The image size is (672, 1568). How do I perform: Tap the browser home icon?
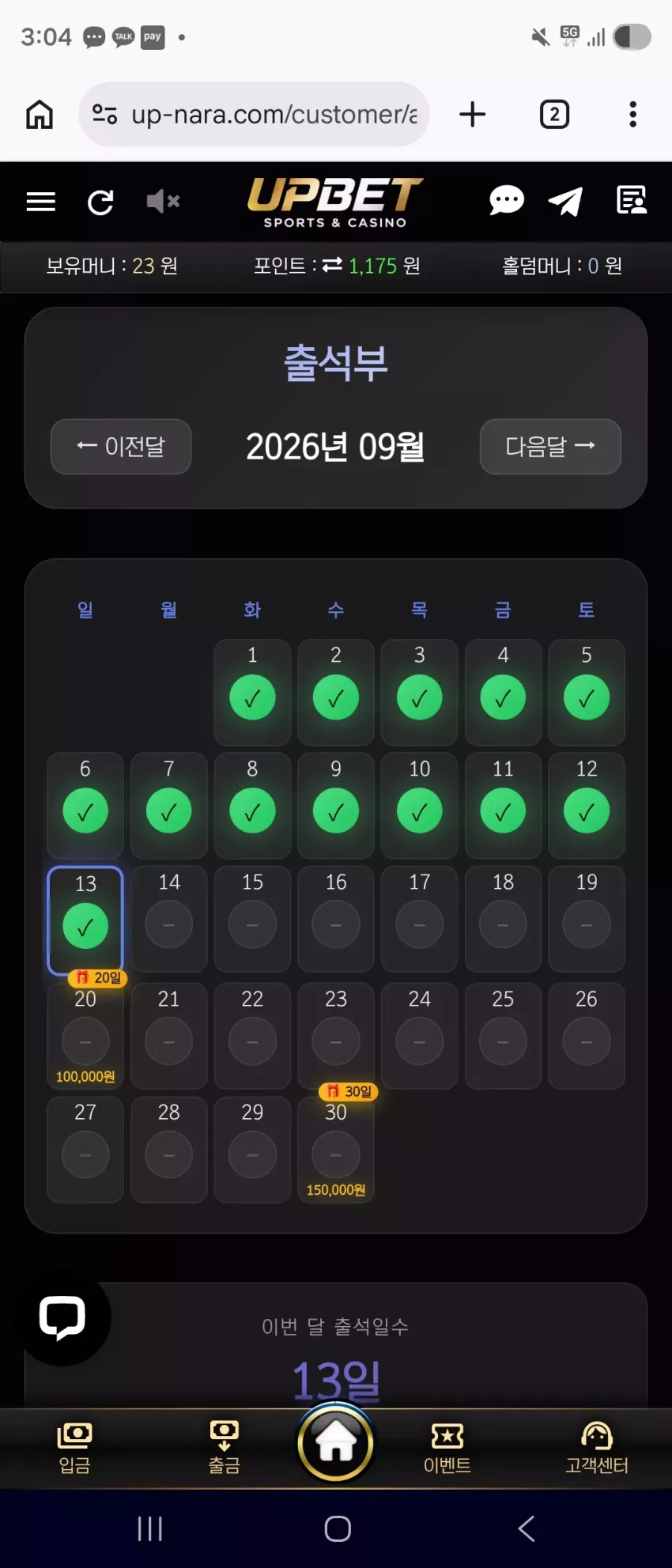[40, 115]
